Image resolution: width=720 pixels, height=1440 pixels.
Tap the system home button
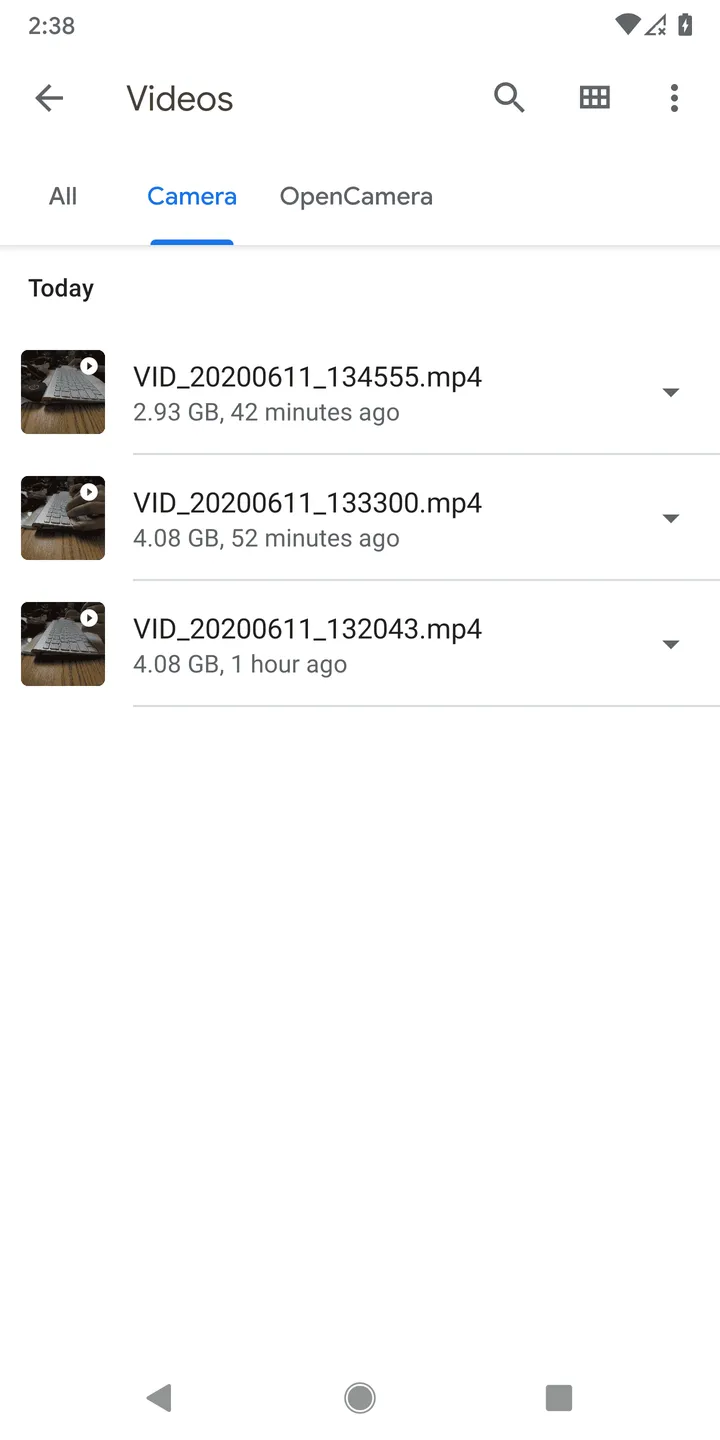(x=360, y=1397)
